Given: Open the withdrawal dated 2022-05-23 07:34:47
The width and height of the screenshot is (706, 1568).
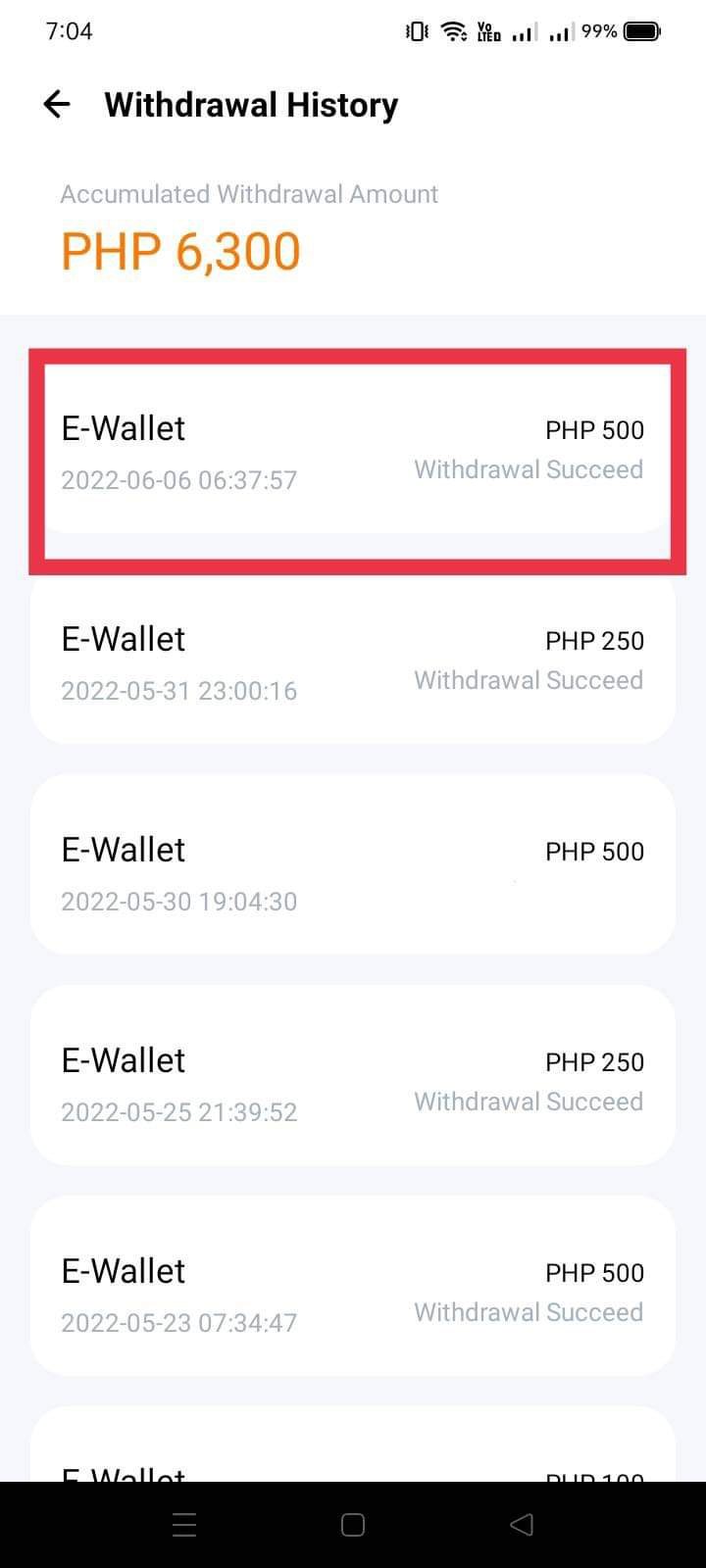Looking at the screenshot, I should pyautogui.click(x=353, y=1295).
